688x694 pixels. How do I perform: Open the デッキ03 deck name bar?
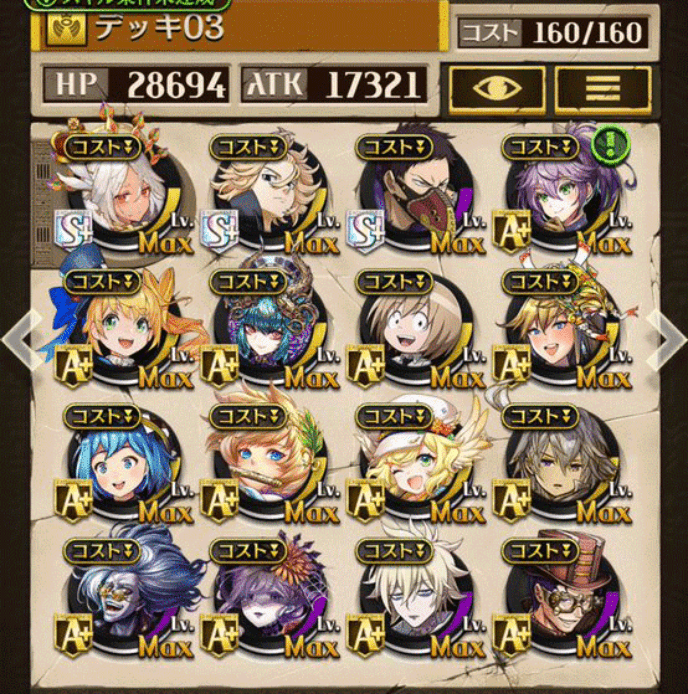[x=240, y=29]
